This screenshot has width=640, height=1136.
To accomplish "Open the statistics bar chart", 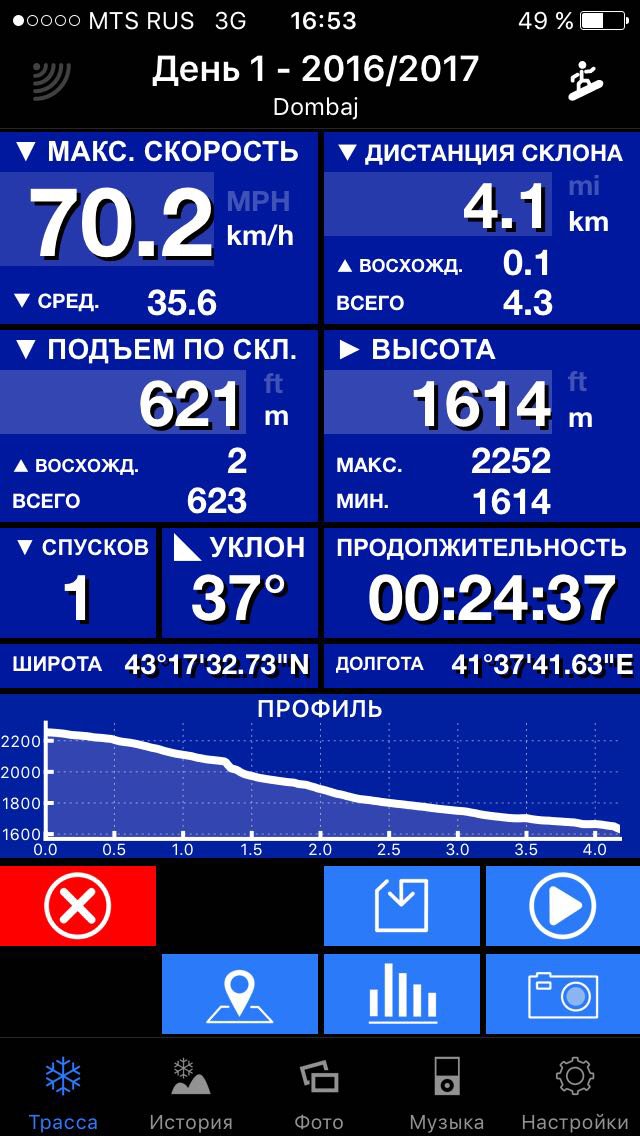I will [401, 994].
